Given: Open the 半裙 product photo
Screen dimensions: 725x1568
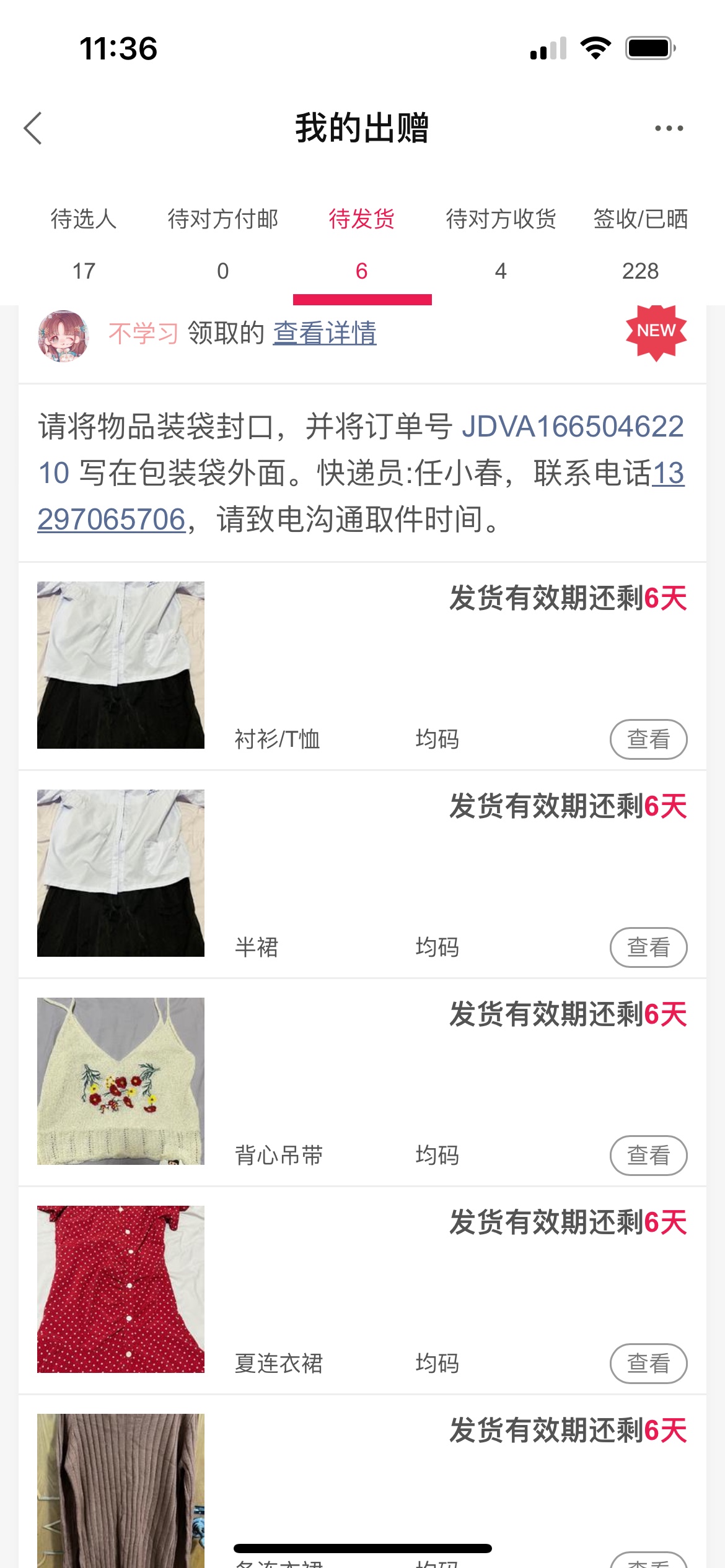Looking at the screenshot, I should tap(121, 873).
